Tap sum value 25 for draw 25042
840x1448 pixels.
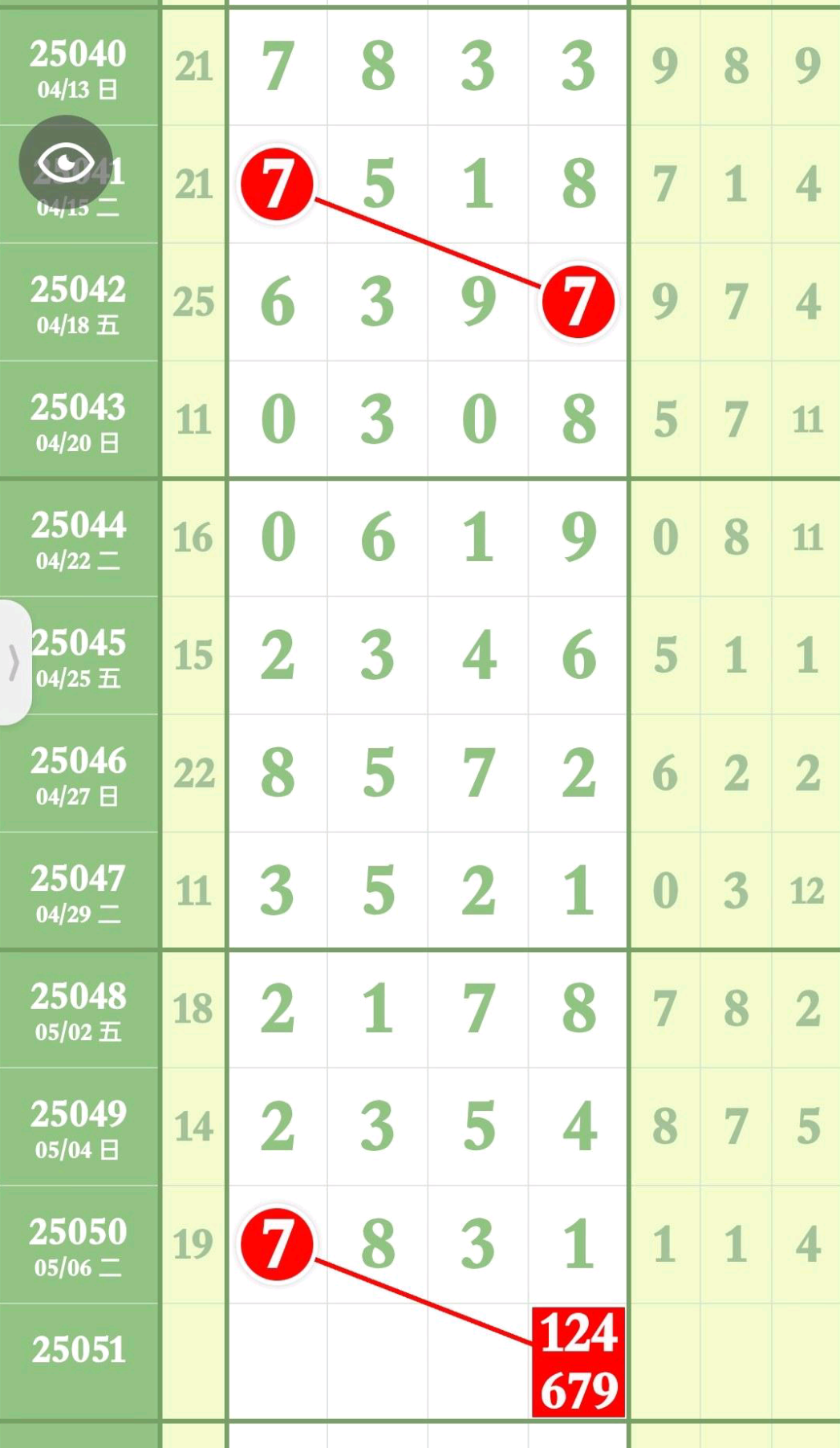(x=193, y=303)
